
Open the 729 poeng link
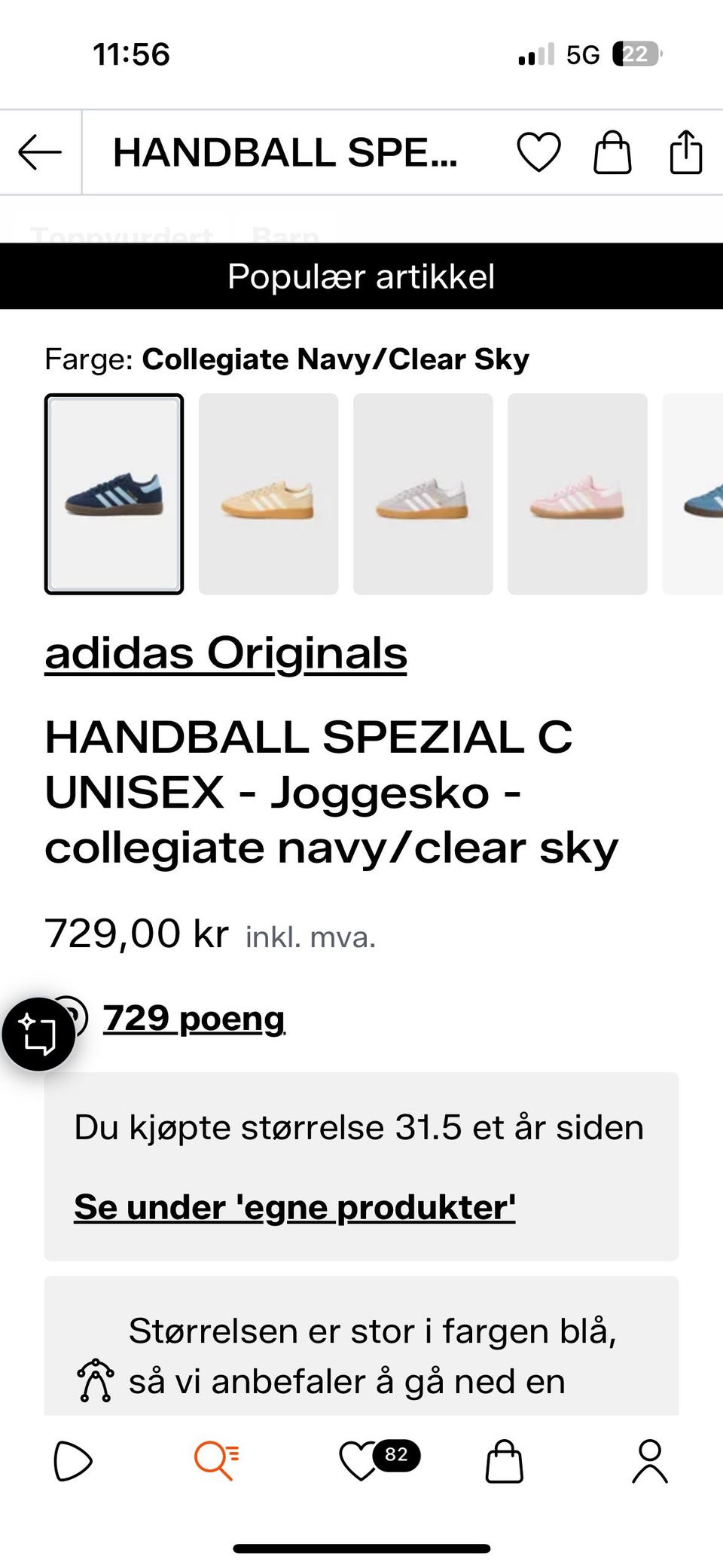coord(194,1018)
